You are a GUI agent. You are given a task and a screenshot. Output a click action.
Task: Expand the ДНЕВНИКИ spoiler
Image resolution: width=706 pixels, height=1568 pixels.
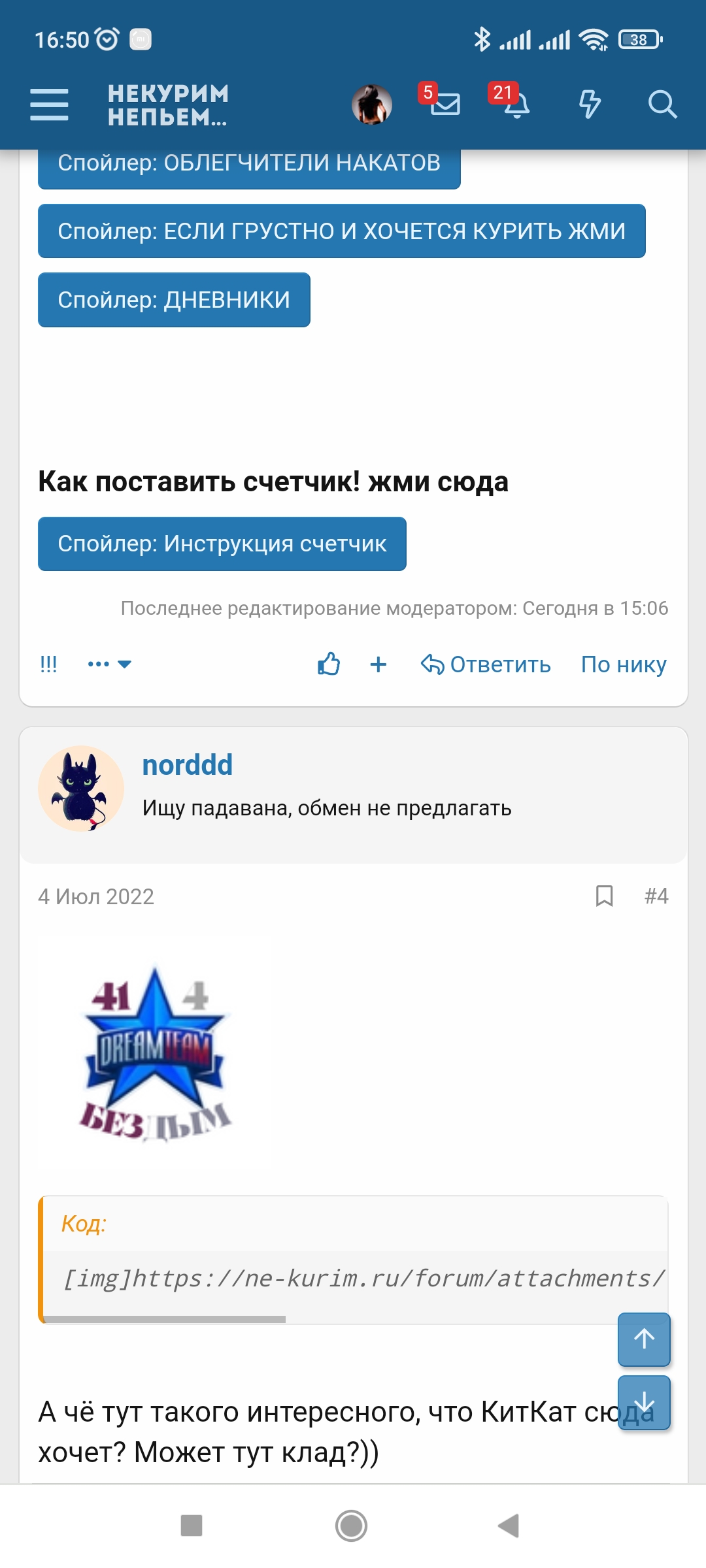174,299
